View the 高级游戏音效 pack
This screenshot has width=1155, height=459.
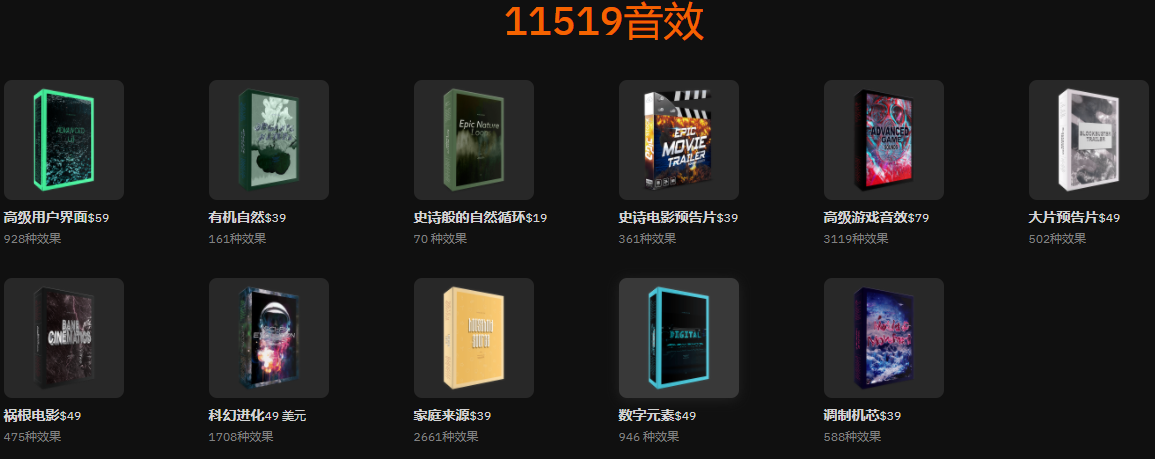[884, 140]
